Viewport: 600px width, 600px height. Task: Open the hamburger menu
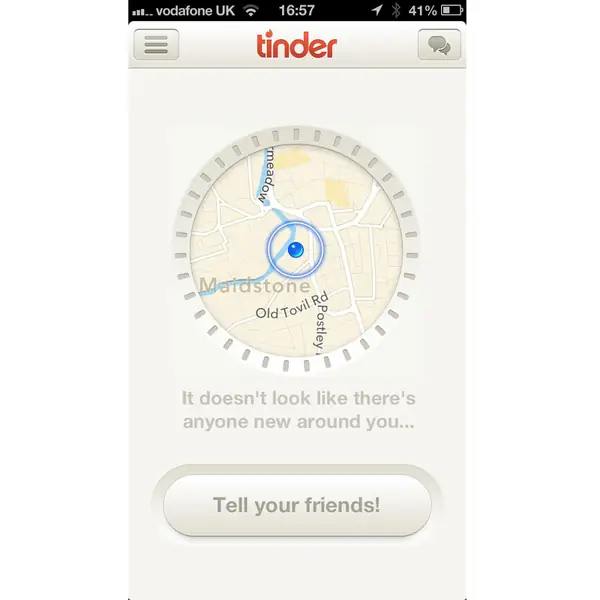point(156,45)
